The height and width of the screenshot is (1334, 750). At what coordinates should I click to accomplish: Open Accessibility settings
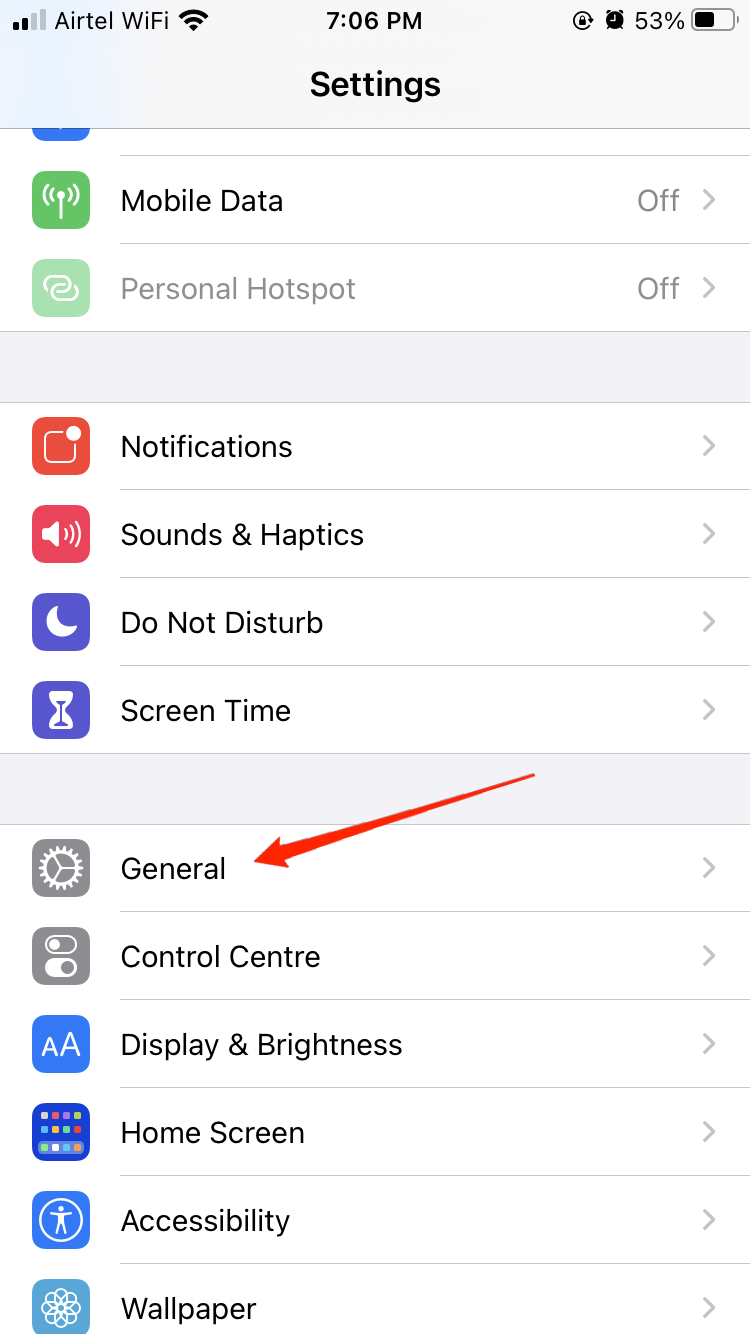(x=375, y=1220)
